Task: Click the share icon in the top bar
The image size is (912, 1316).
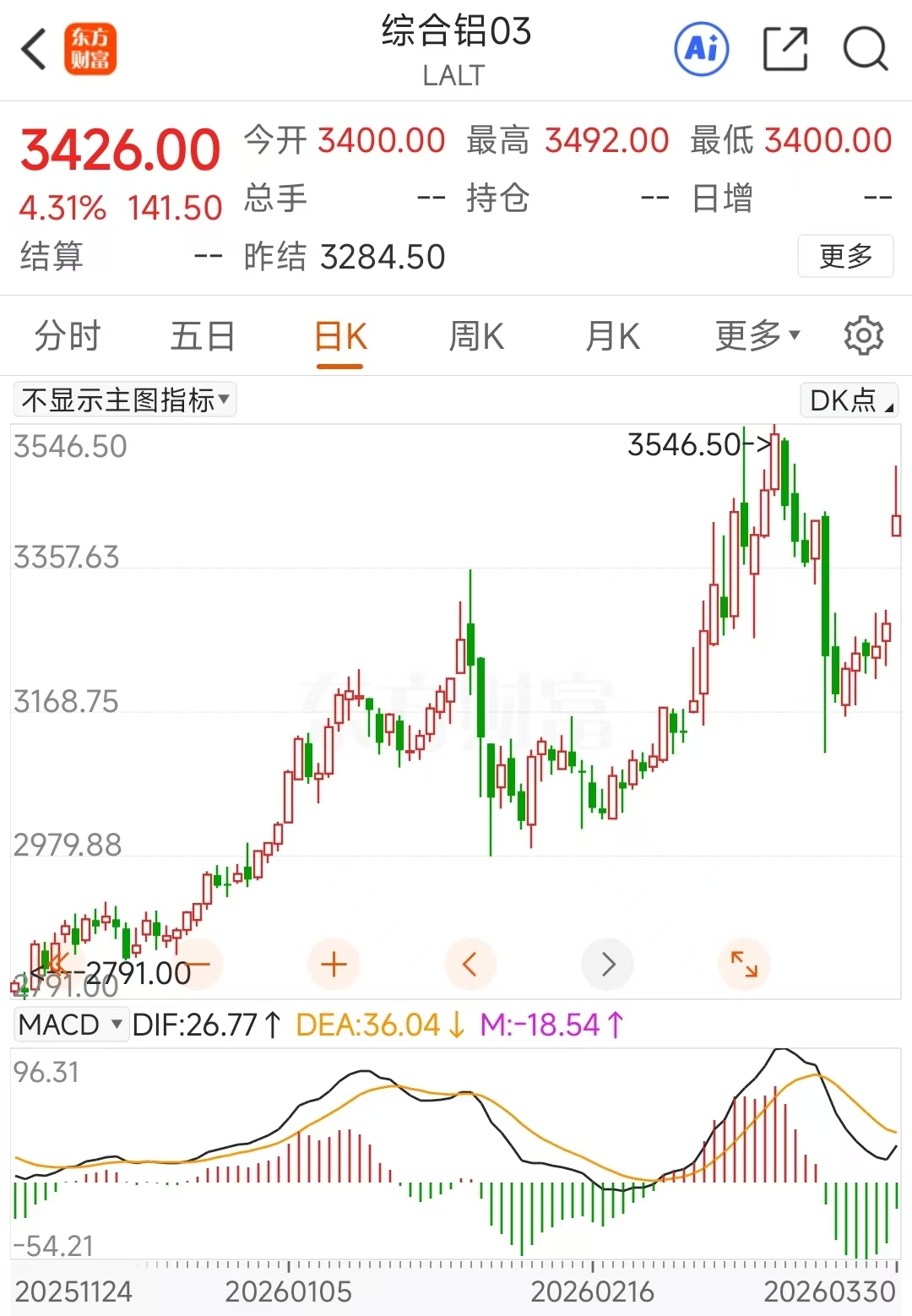Action: pyautogui.click(x=784, y=49)
